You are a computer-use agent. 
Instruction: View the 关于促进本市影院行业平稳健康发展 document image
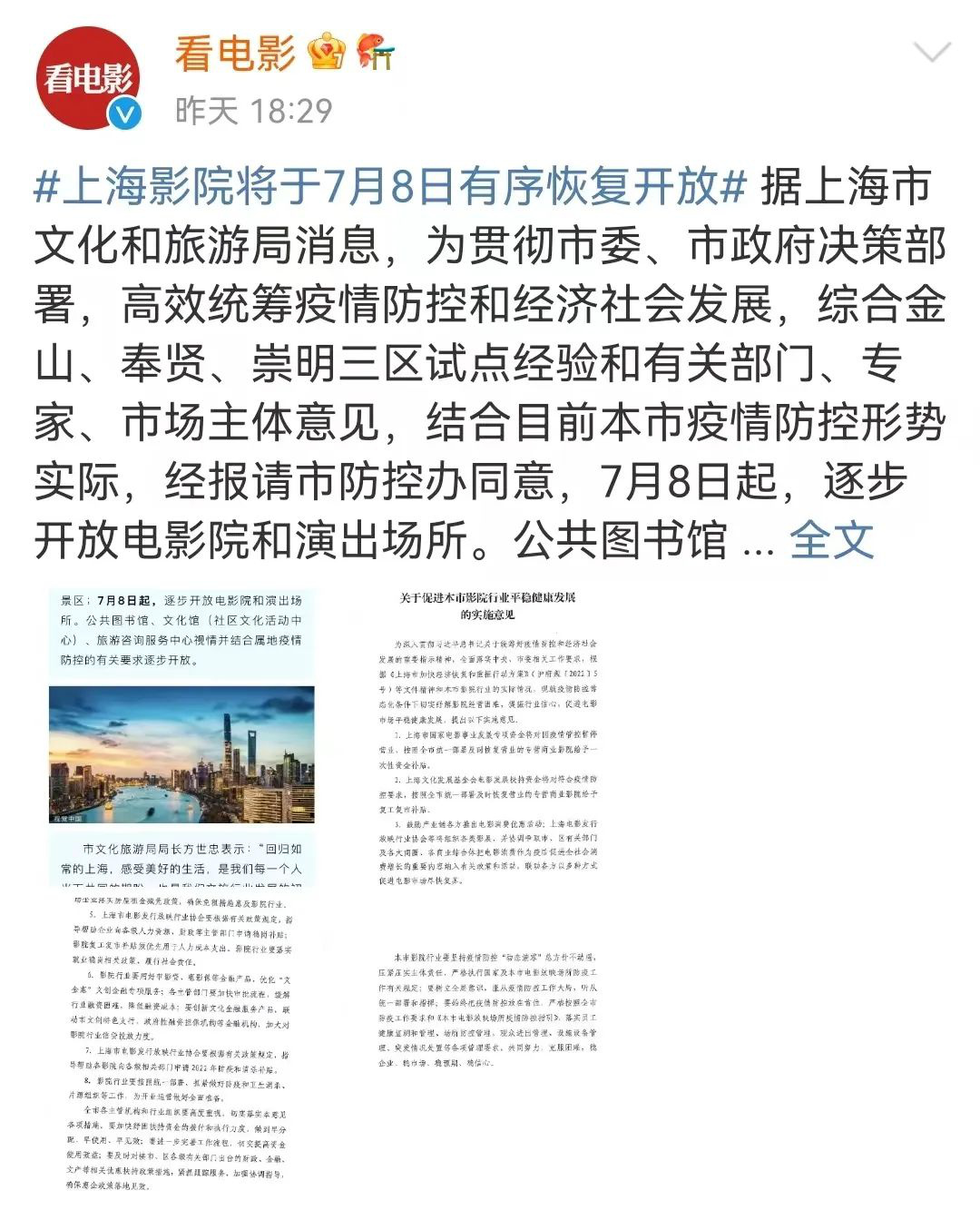coord(488,737)
